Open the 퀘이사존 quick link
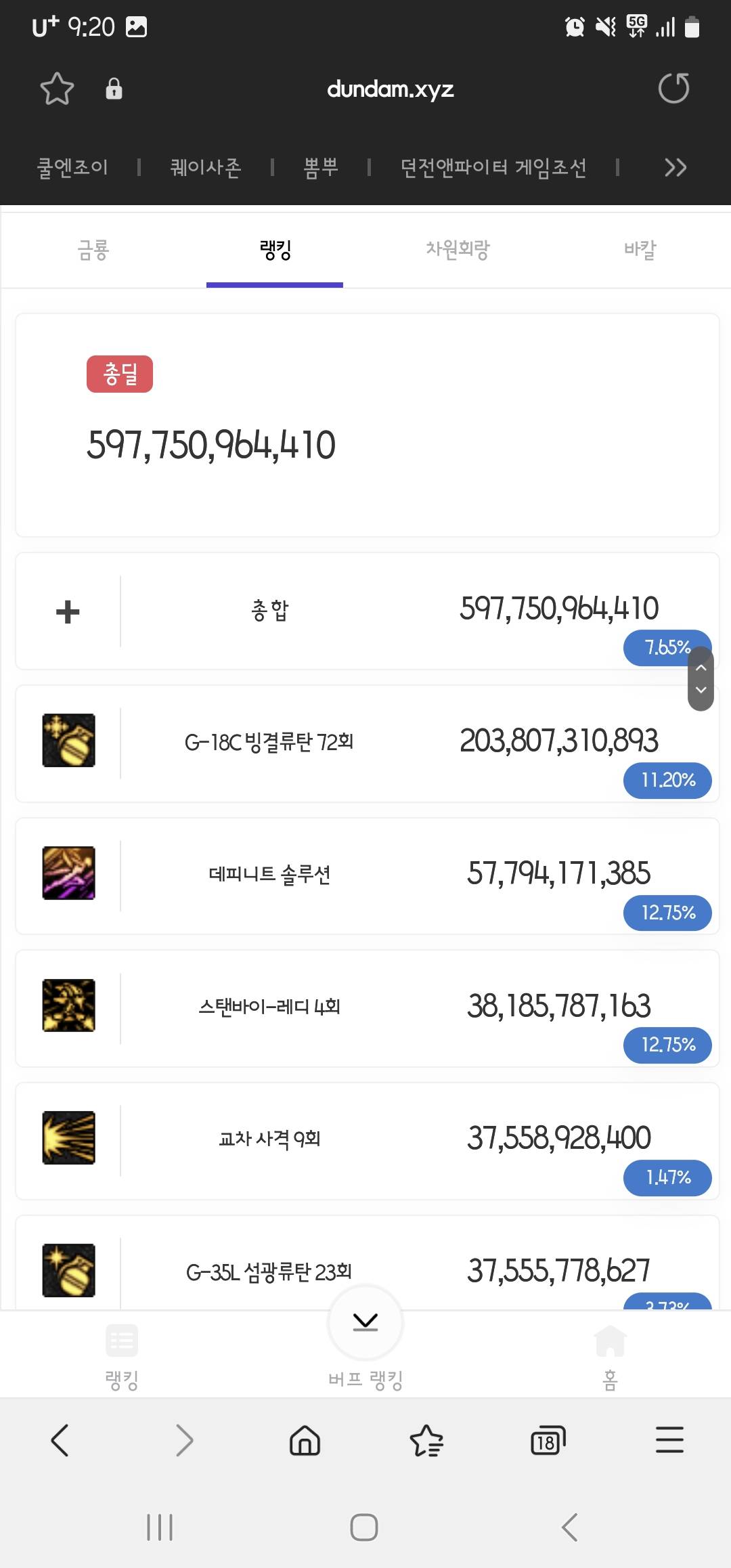This screenshot has height=1568, width=731. tap(205, 167)
